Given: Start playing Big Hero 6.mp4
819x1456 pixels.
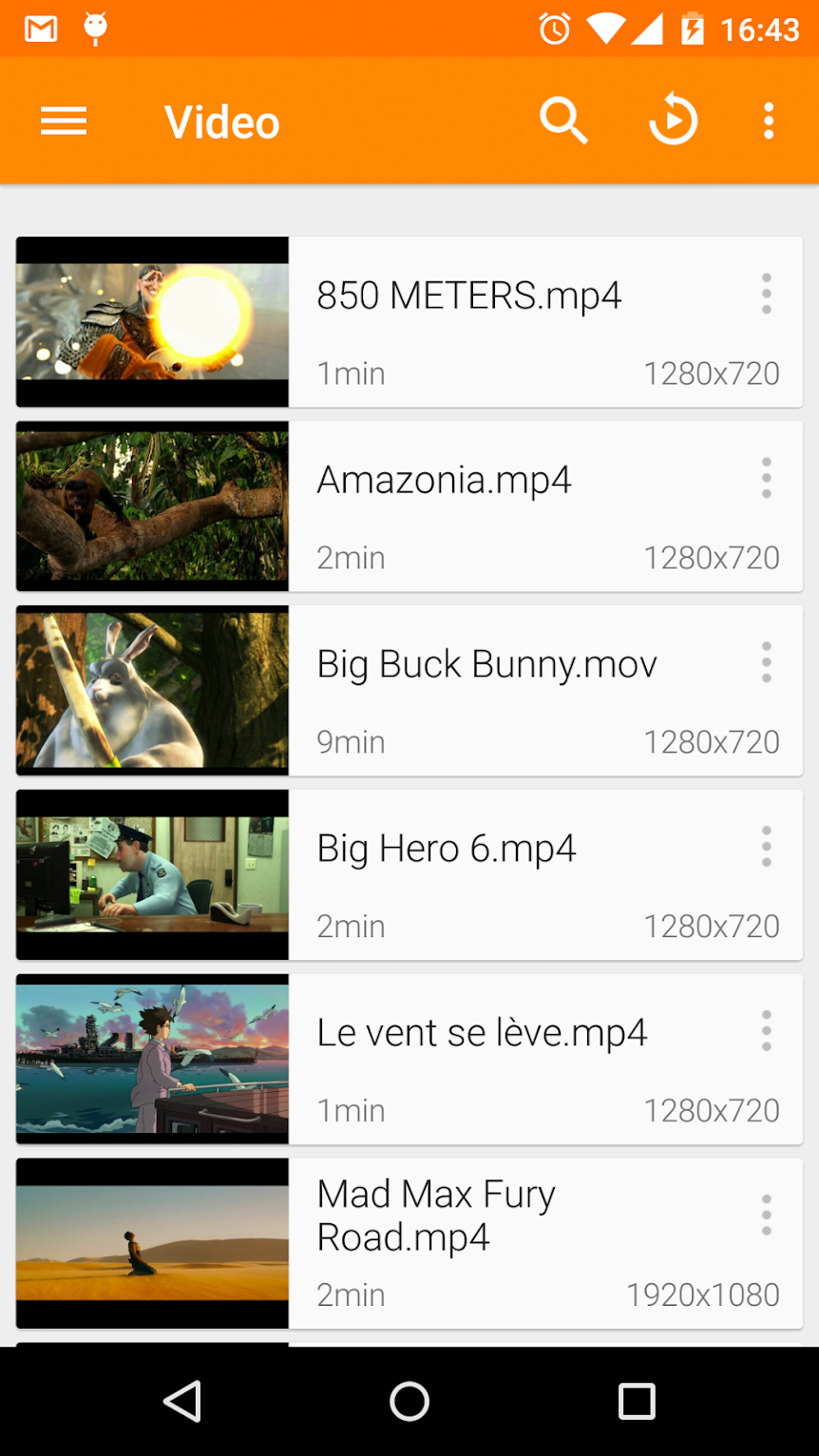Looking at the screenshot, I should click(x=152, y=875).
